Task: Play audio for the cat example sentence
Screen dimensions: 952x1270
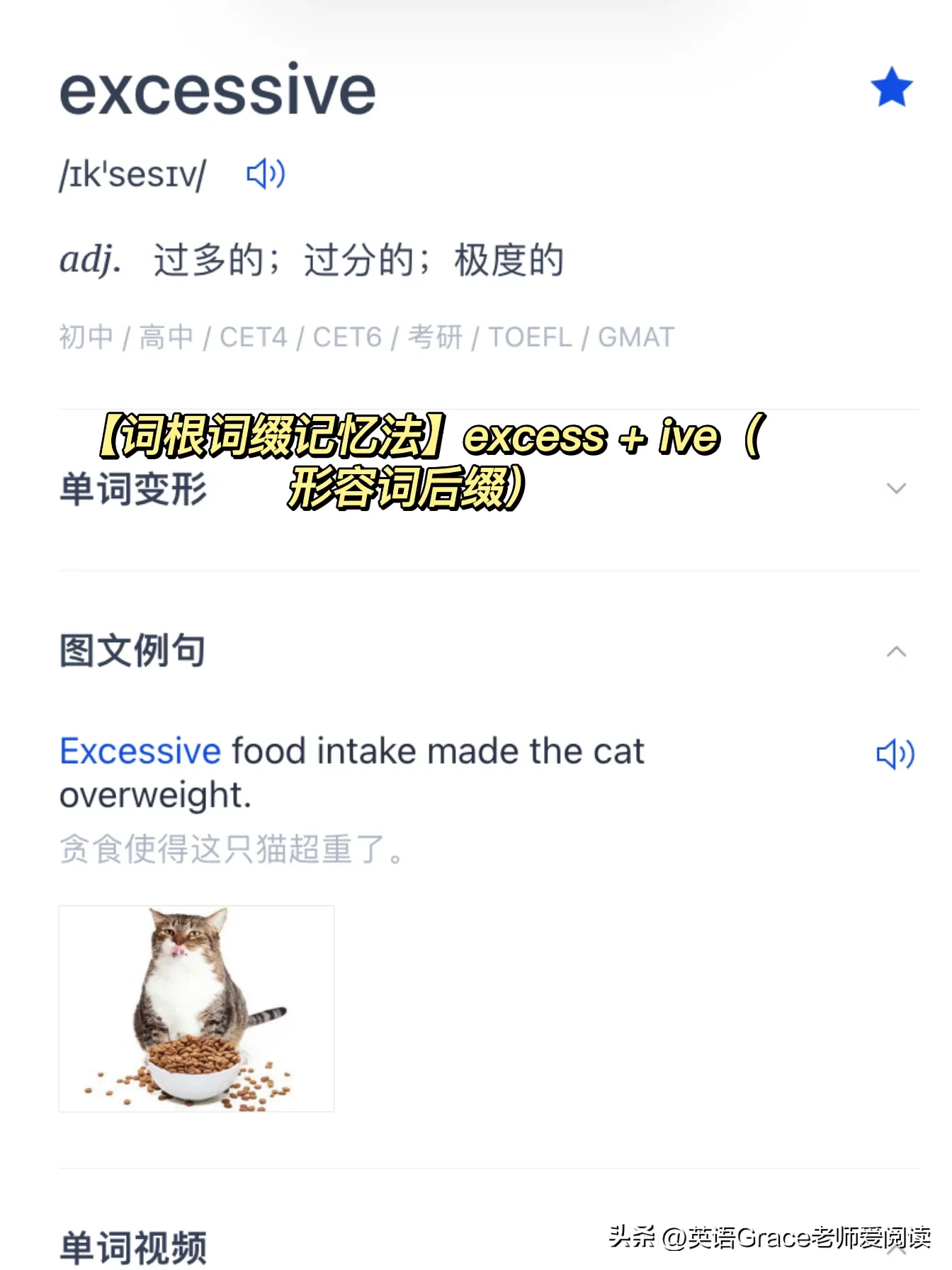Action: [x=895, y=754]
